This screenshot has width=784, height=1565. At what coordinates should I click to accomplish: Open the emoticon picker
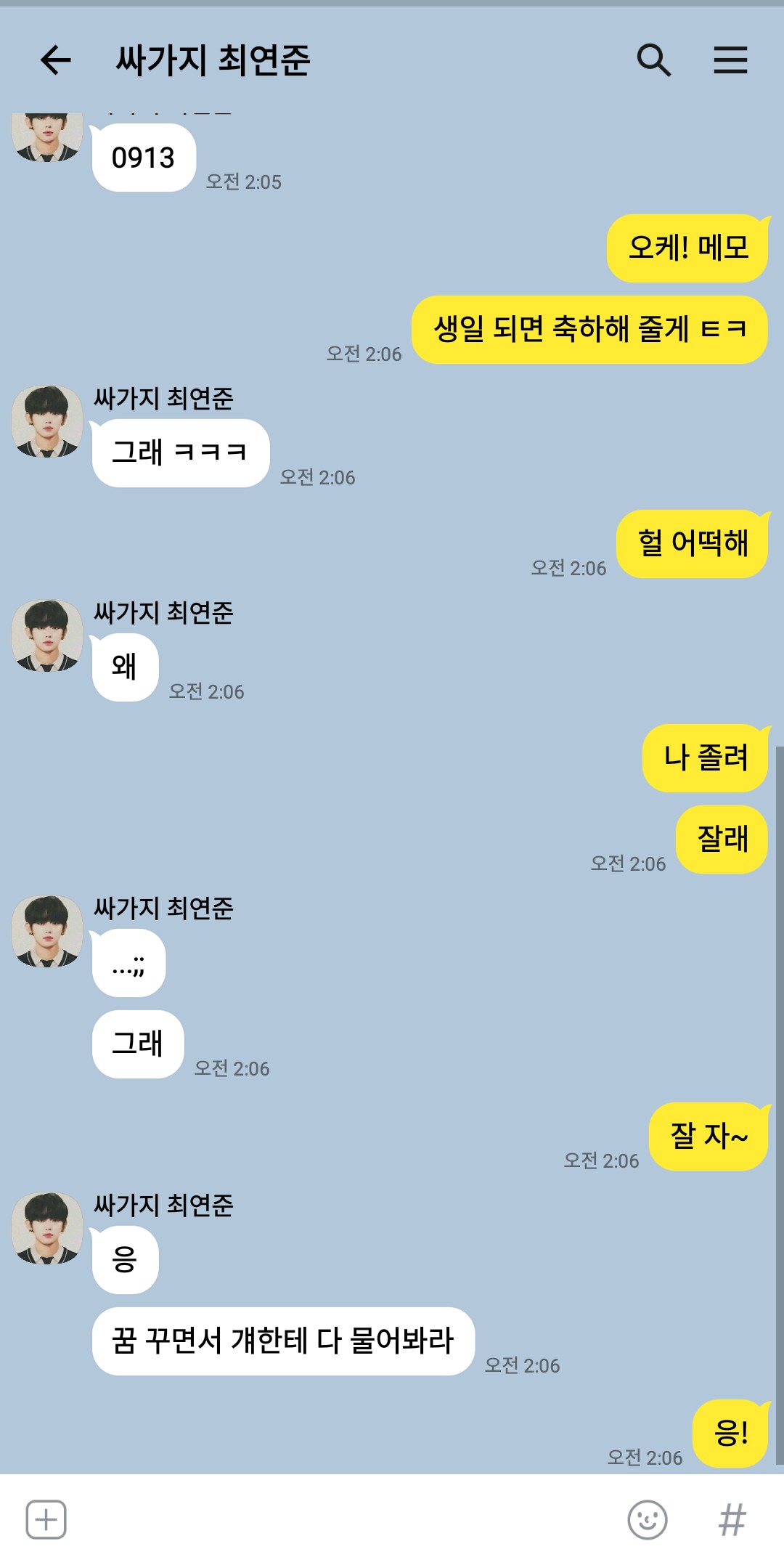pos(647,1519)
